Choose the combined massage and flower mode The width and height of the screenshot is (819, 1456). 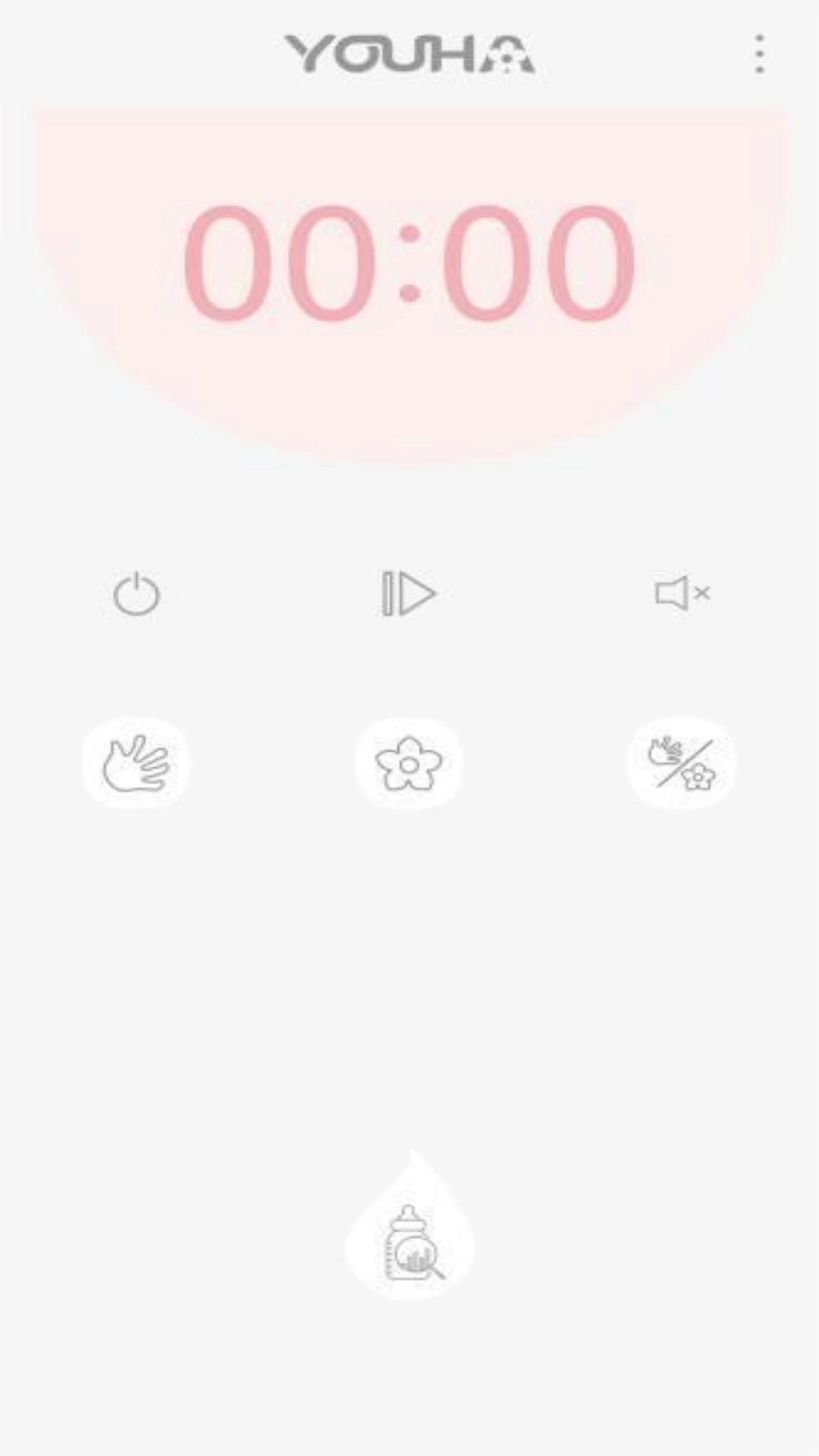[682, 763]
